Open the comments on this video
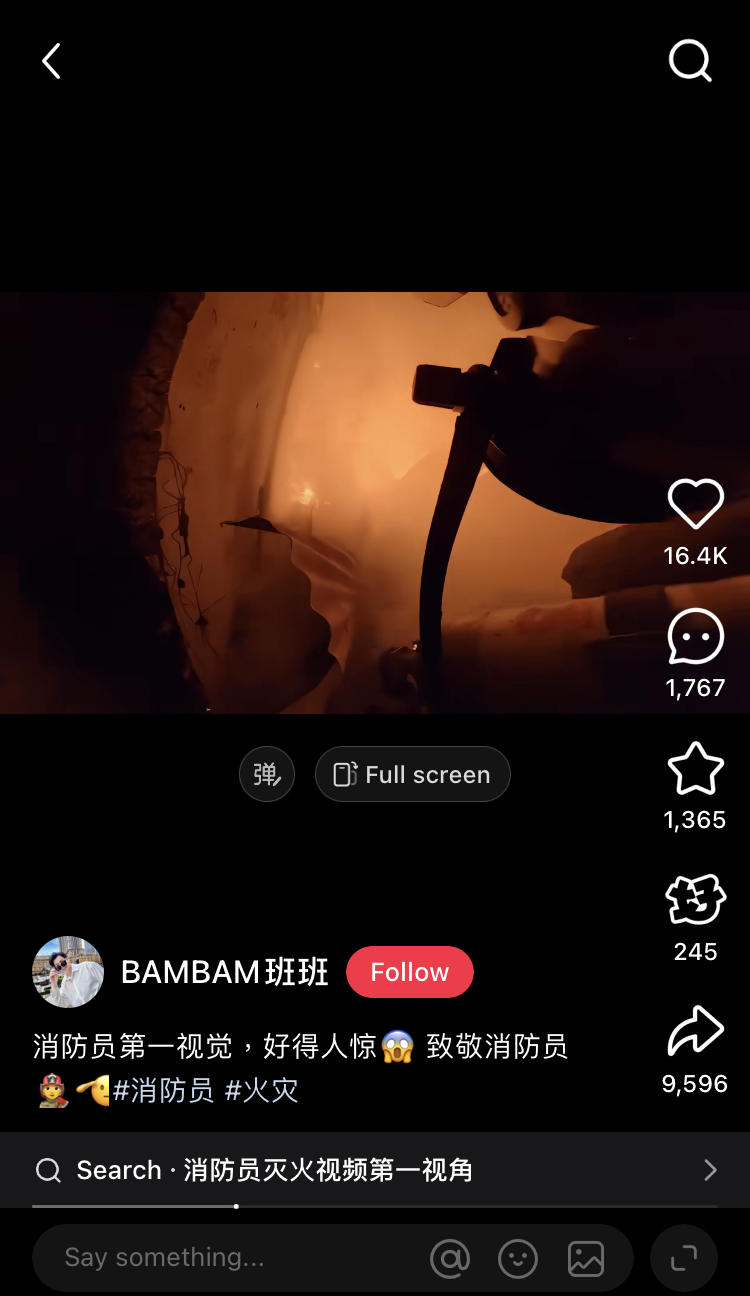This screenshot has width=750, height=1296. [x=695, y=637]
